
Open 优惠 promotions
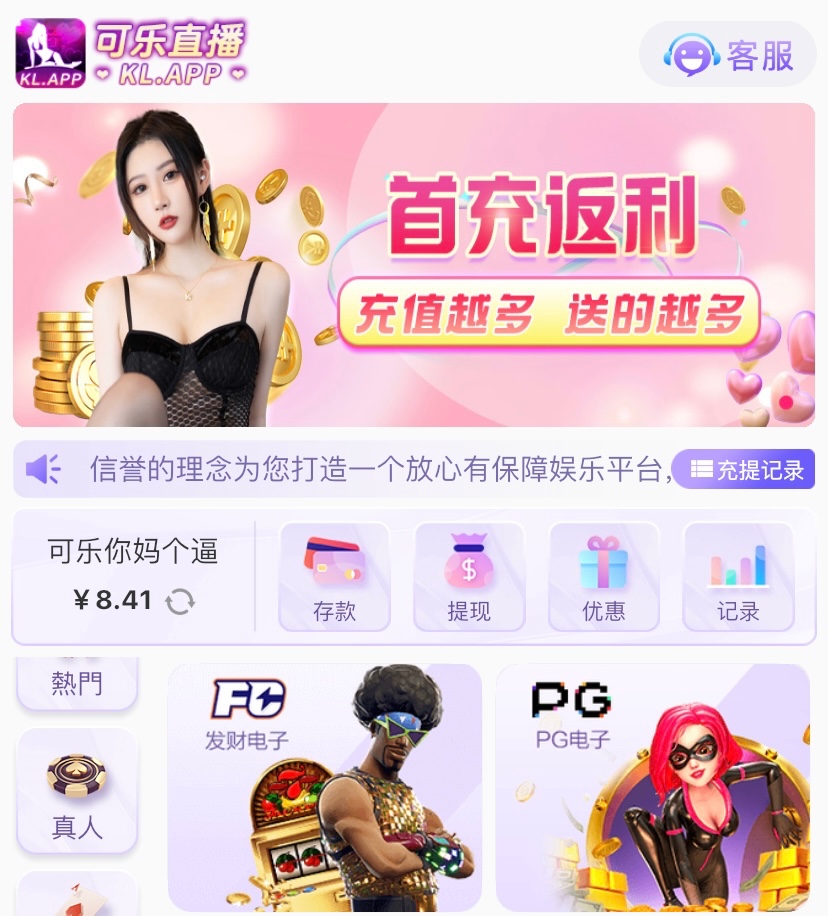coord(604,577)
